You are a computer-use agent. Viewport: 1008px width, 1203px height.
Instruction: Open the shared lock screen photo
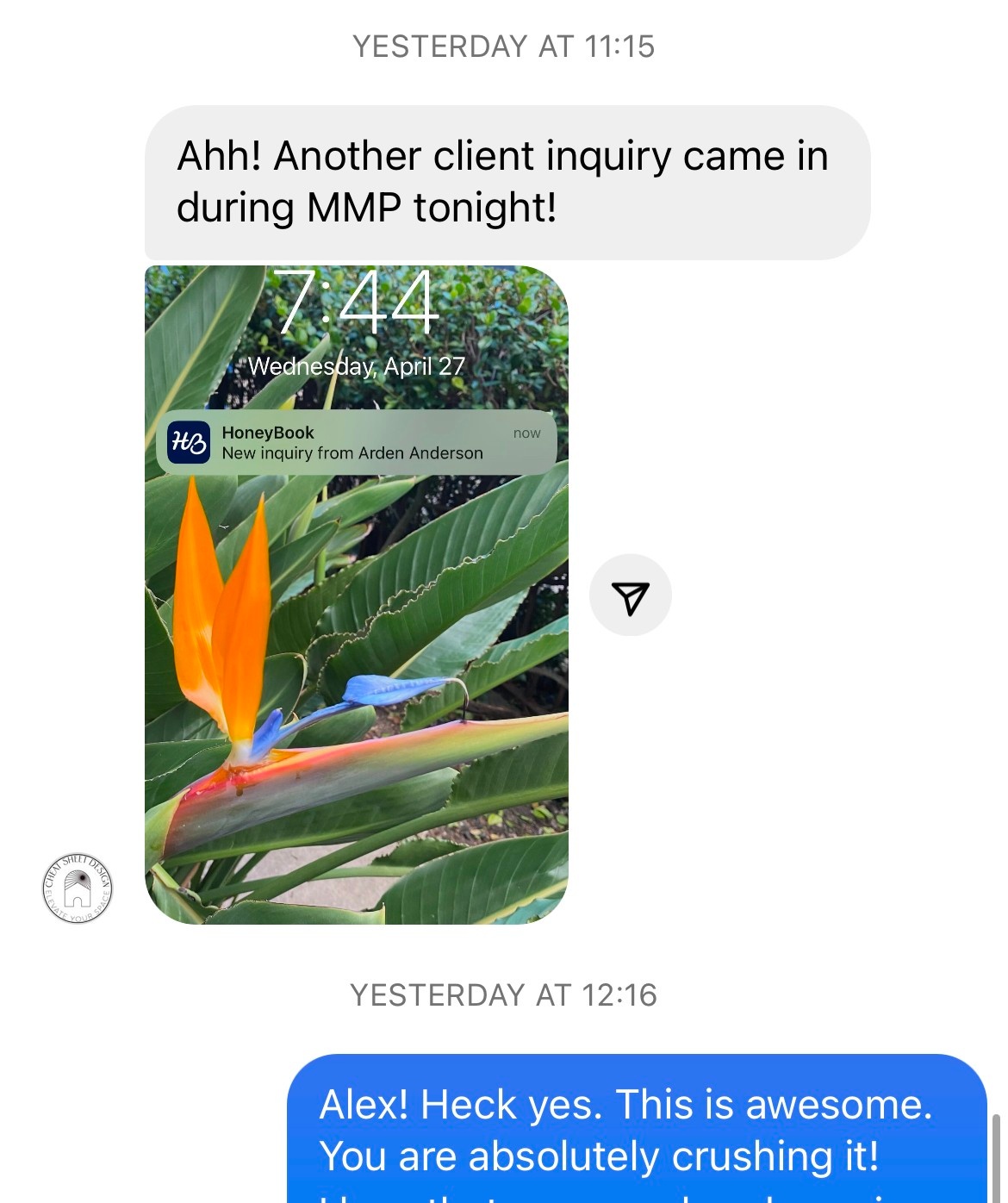(356, 655)
